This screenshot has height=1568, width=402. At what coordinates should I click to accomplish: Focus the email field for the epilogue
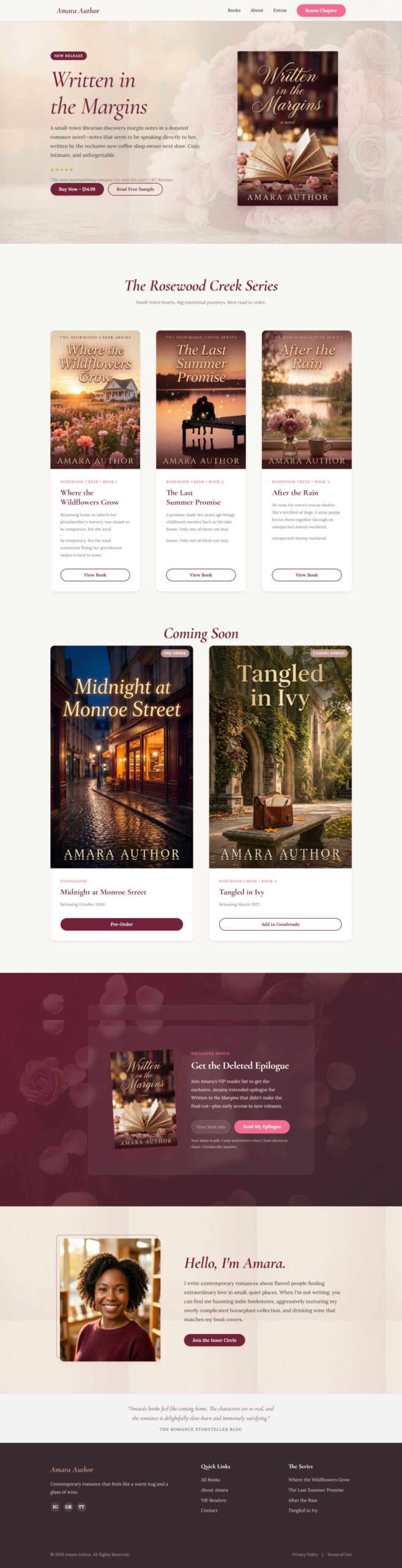coord(210,1126)
